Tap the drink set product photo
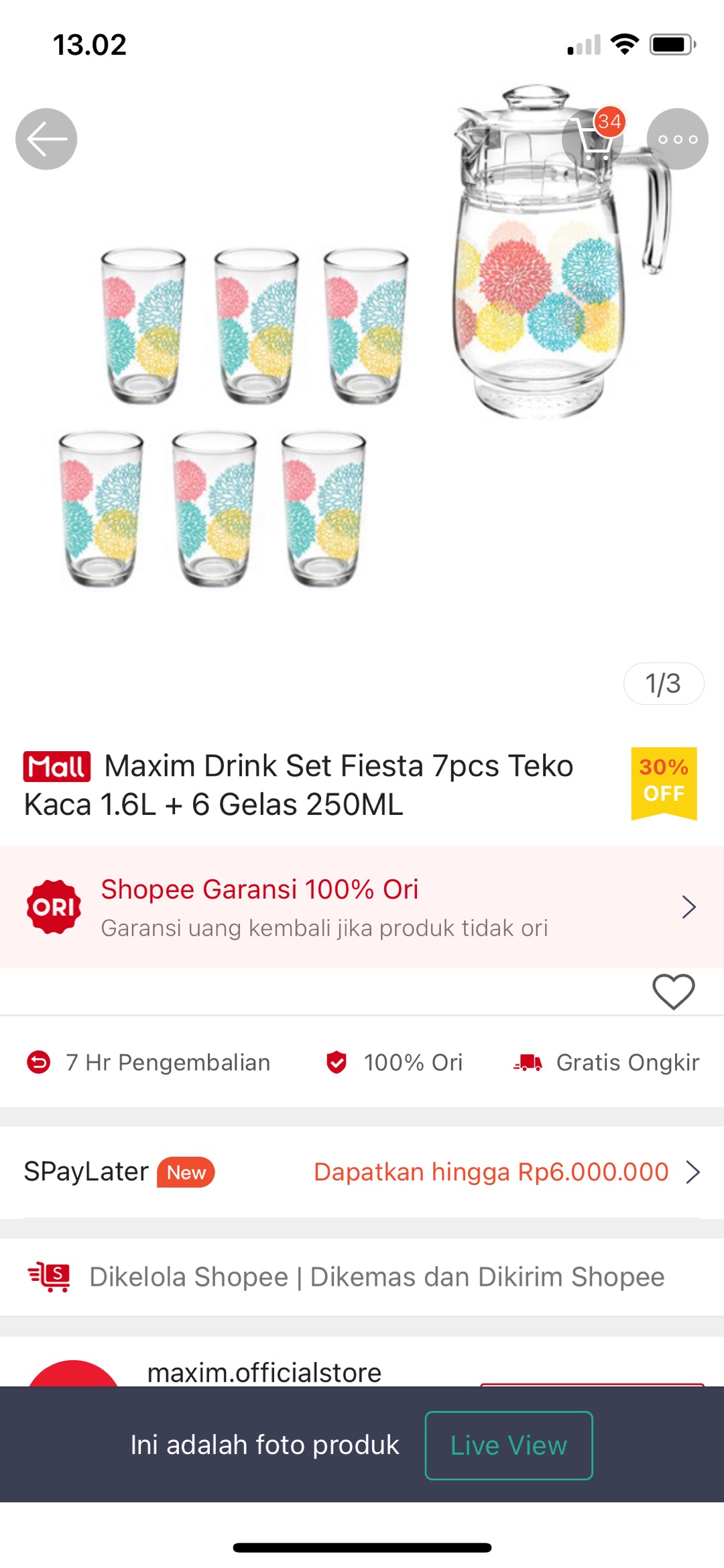Viewport: 724px width, 1568px height. point(362,369)
